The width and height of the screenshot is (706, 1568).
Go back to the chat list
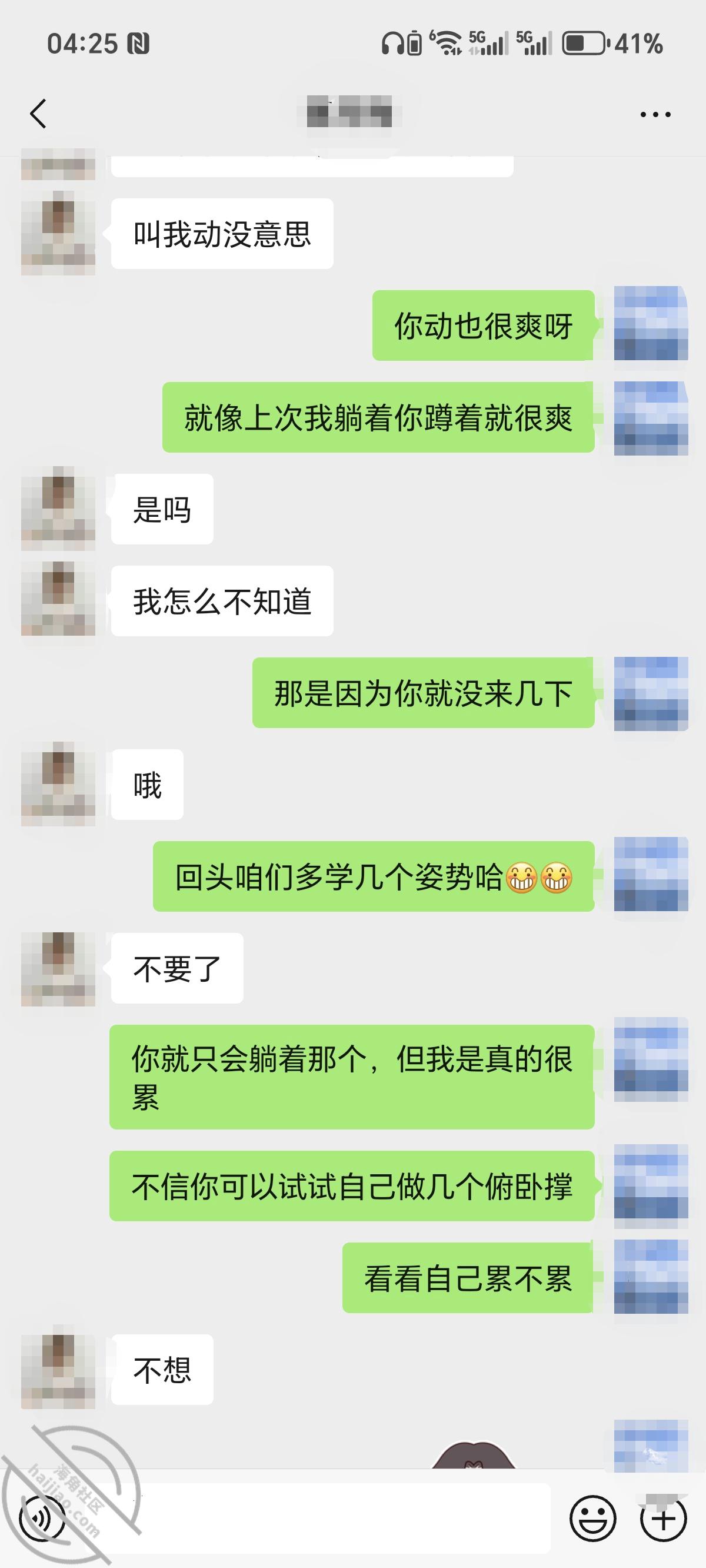[38, 114]
